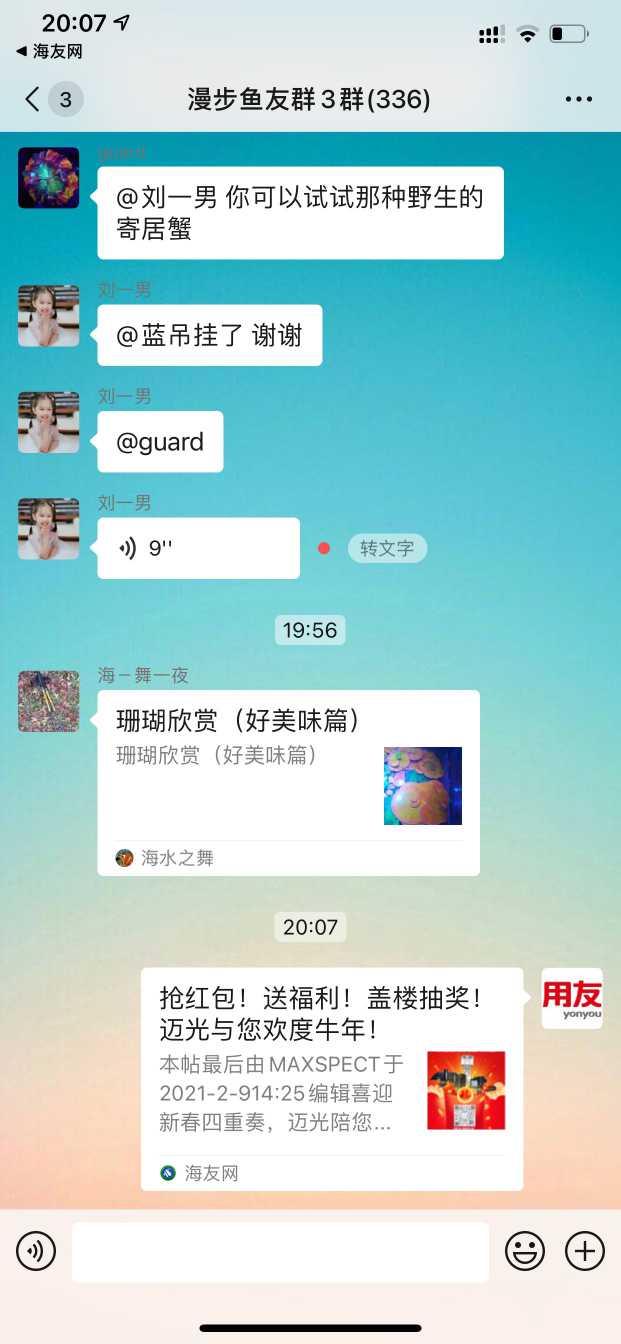The width and height of the screenshot is (621, 1344).
Task: Open the emoji picker
Action: click(525, 1250)
